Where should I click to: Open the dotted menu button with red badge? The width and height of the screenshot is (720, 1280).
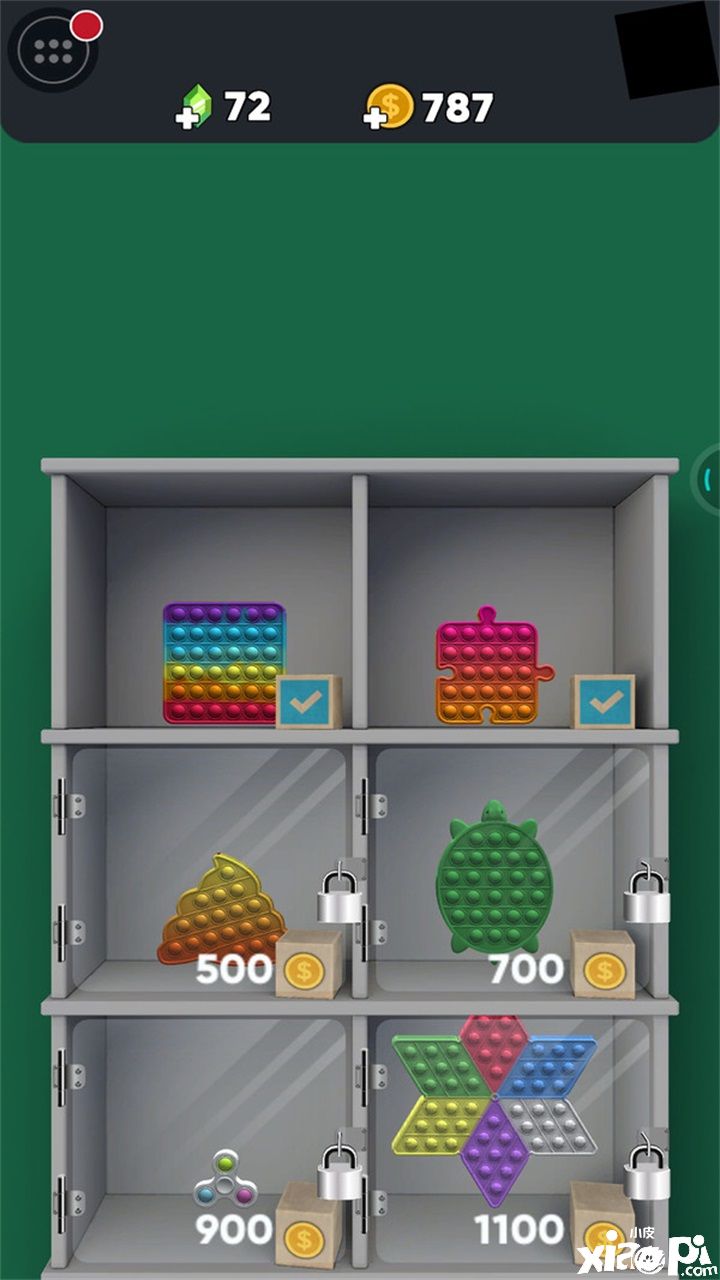click(x=53, y=51)
